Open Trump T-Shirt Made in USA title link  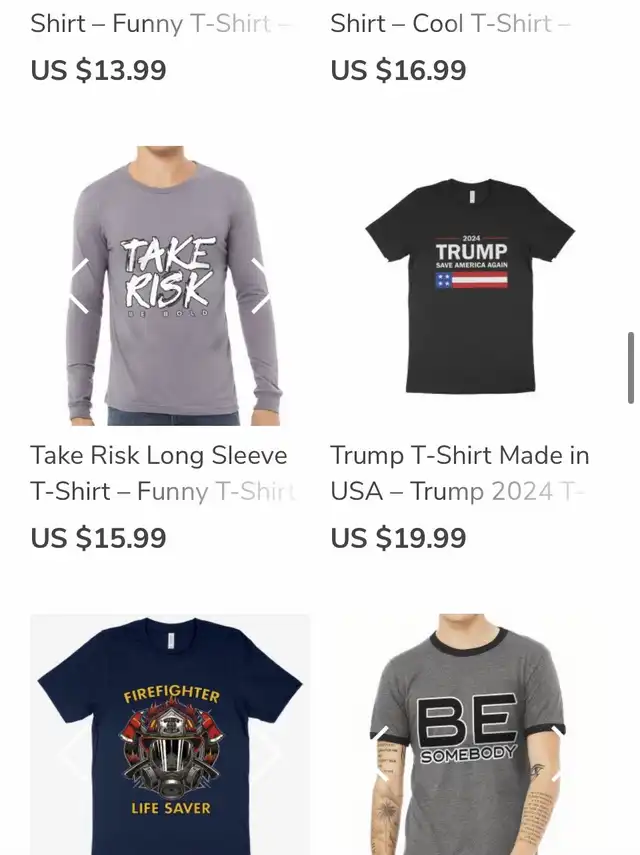(459, 472)
